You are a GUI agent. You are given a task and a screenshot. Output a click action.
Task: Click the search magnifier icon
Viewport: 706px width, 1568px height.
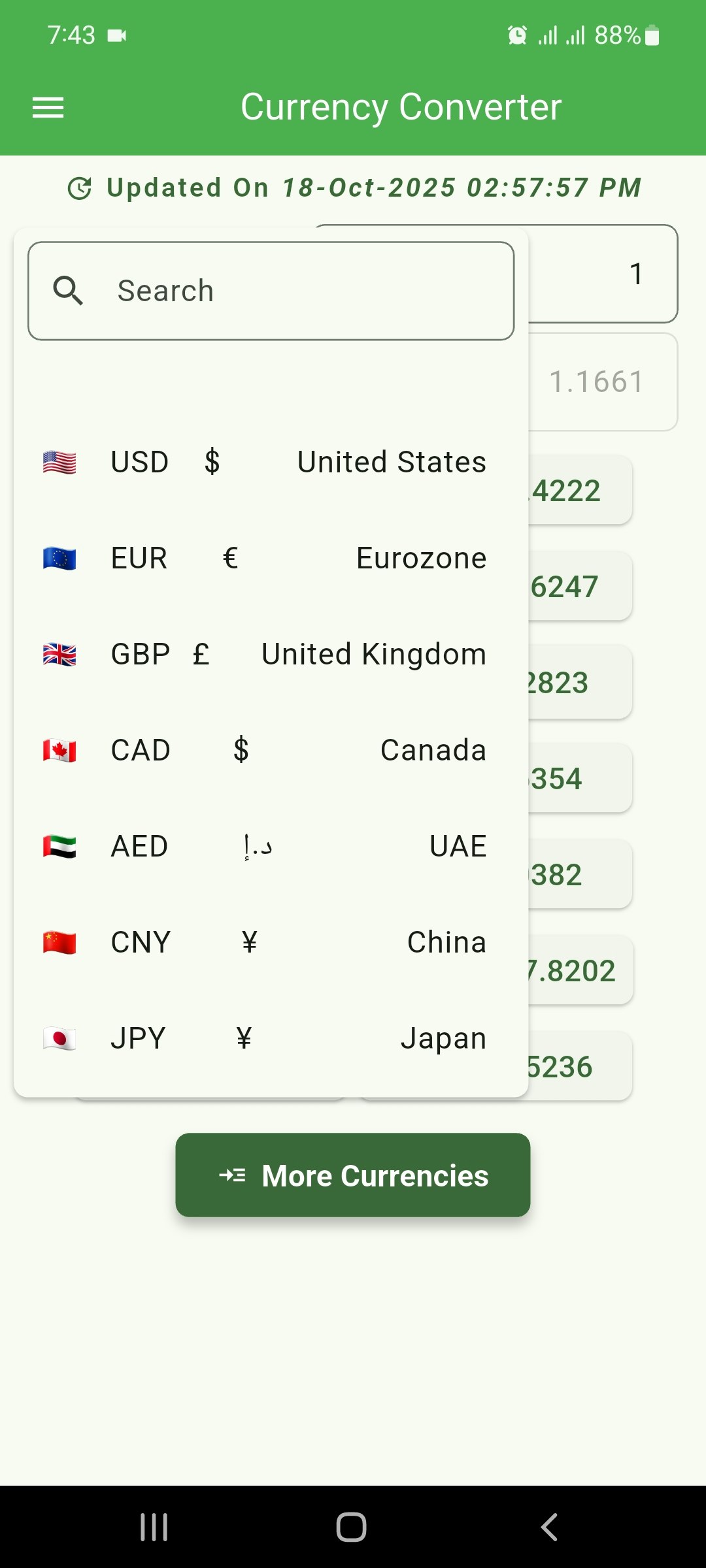69,290
